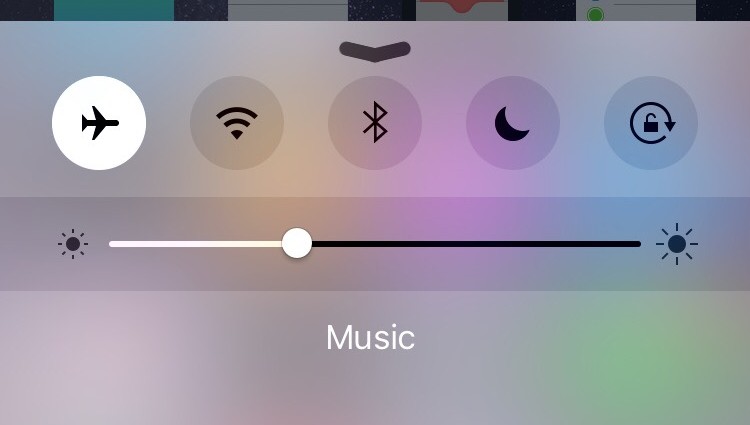Close Control Center with the top chevron

coord(375,50)
